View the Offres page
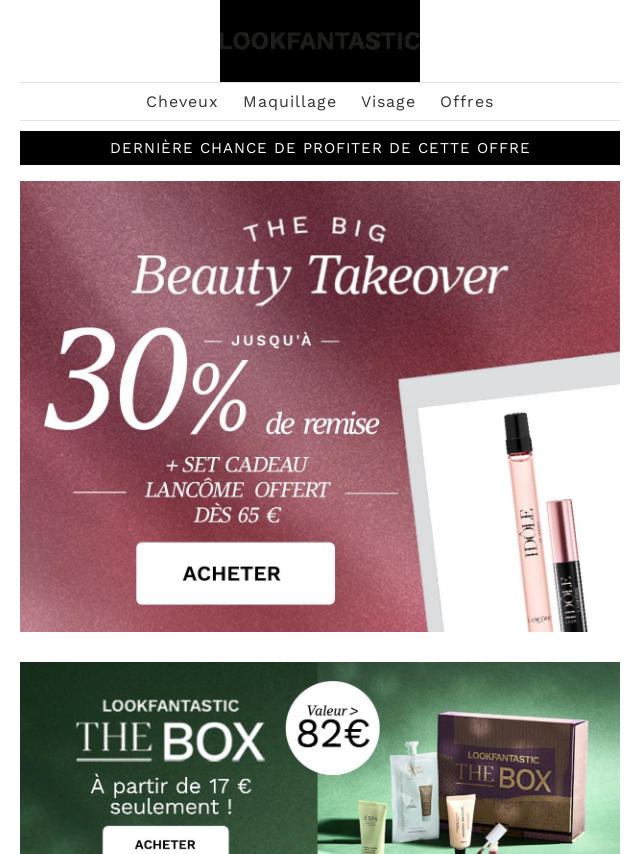Image resolution: width=640 pixels, height=854 pixels. [x=466, y=102]
